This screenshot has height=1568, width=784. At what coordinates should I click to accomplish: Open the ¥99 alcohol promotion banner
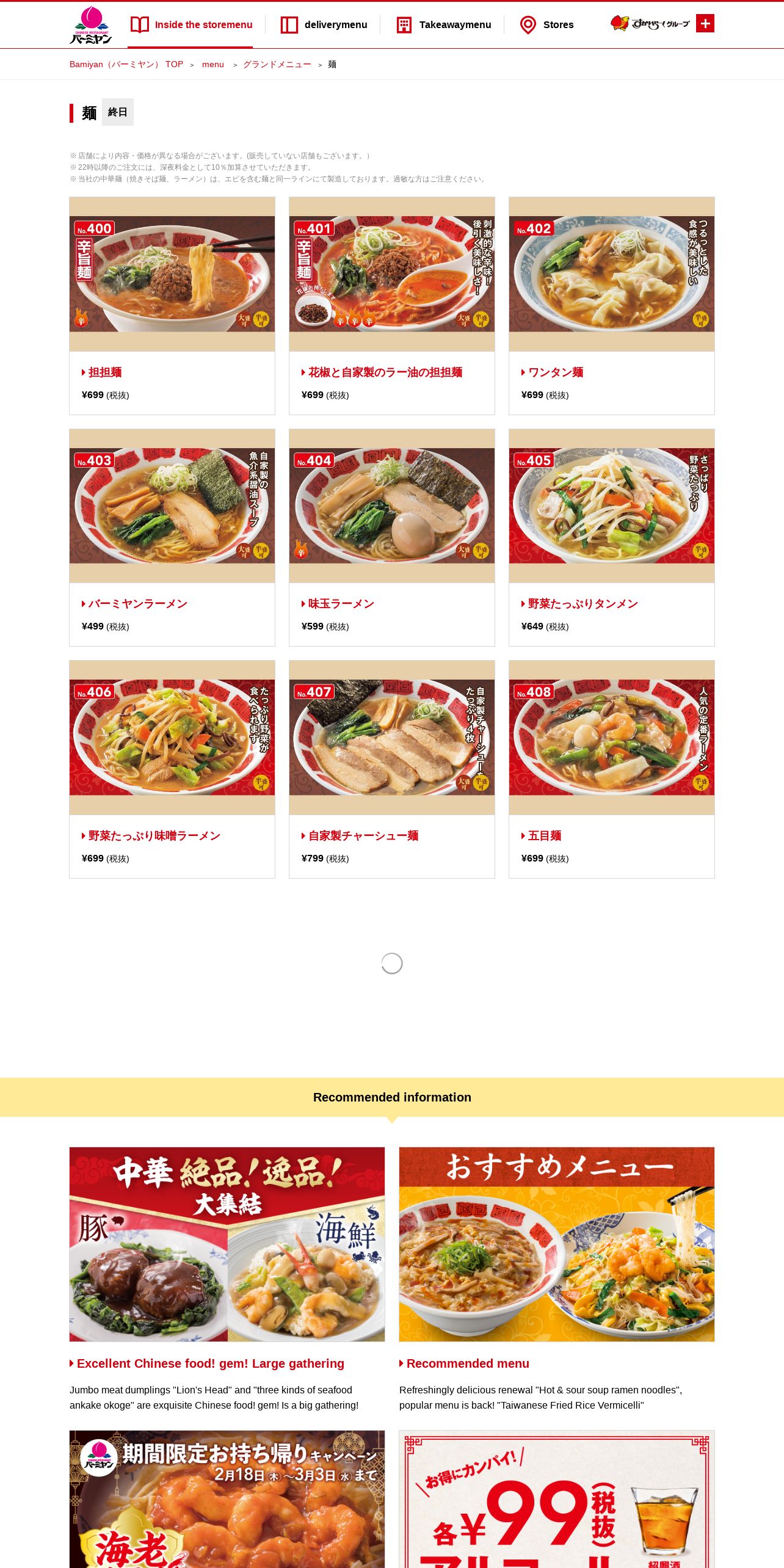click(x=557, y=1499)
